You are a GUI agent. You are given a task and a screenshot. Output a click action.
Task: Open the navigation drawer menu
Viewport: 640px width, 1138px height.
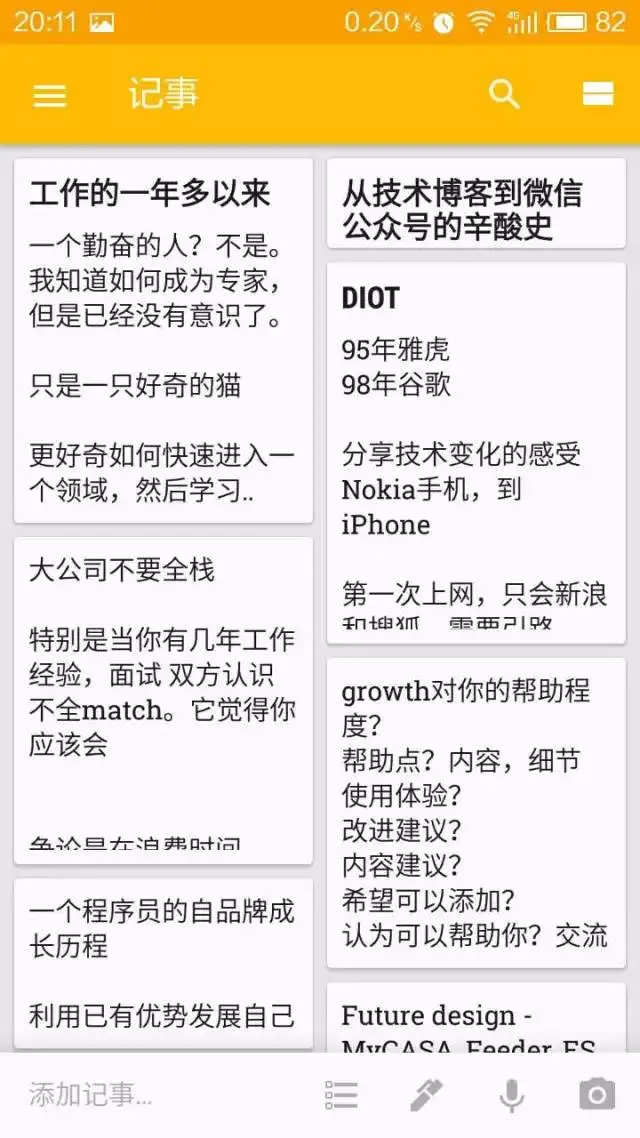pyautogui.click(x=49, y=95)
